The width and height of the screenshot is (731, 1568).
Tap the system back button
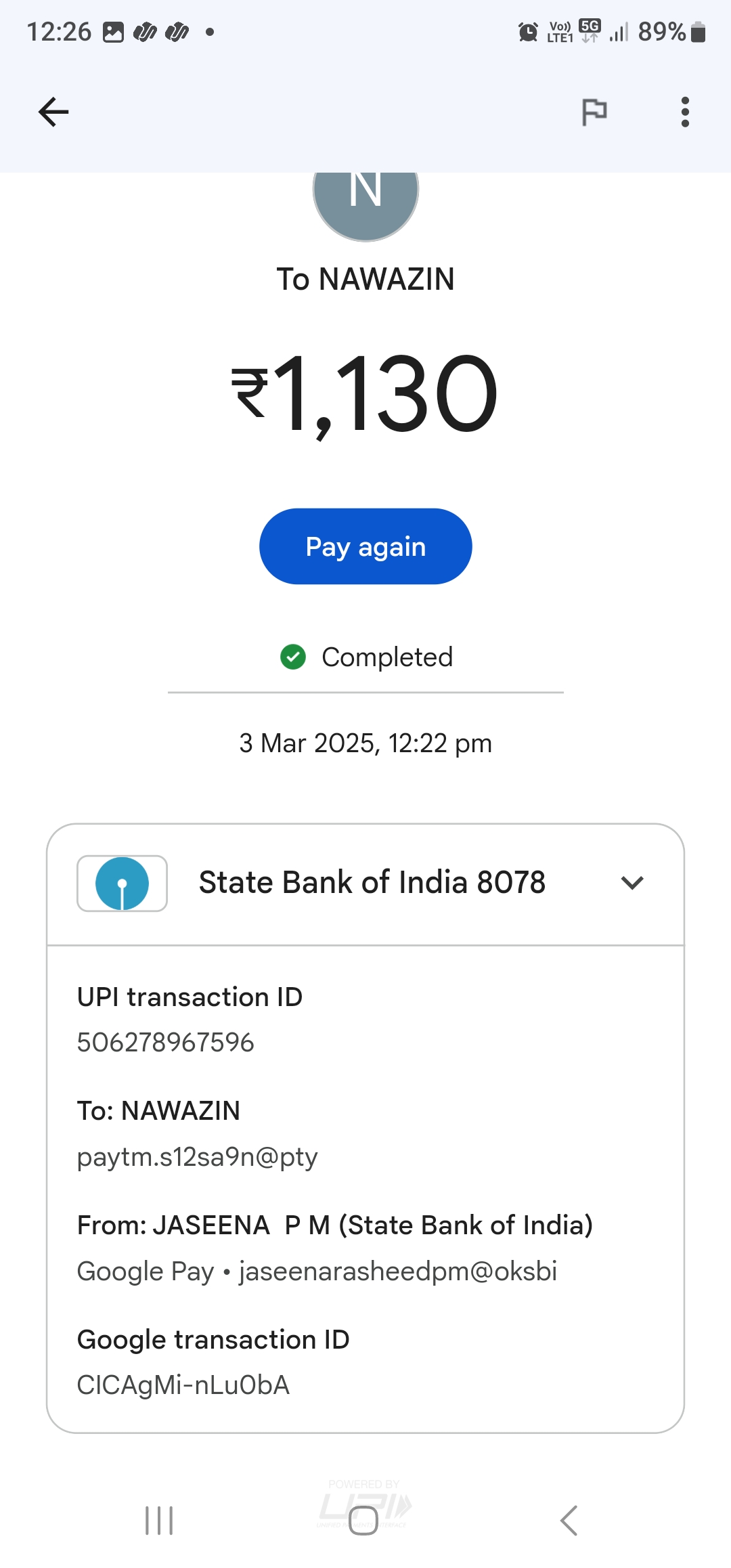(569, 1521)
